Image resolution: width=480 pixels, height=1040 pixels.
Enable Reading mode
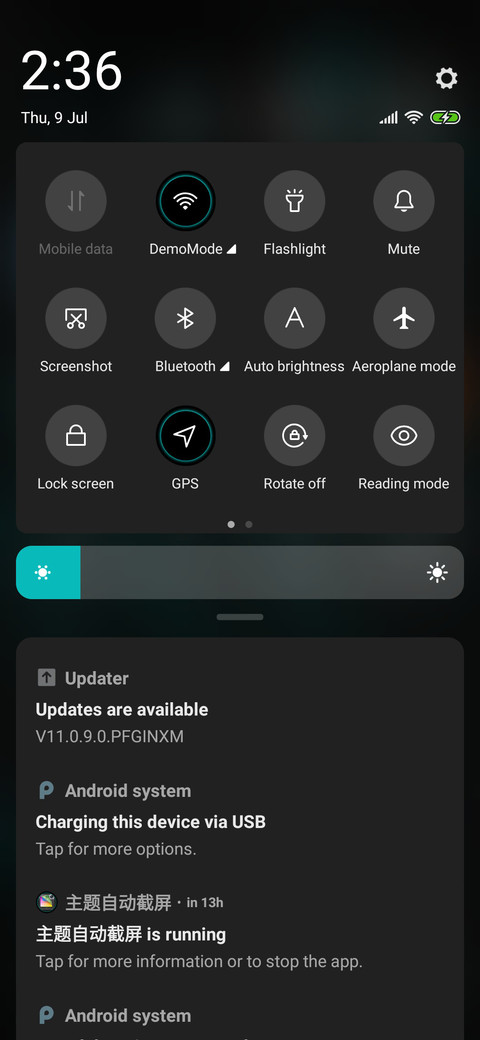click(404, 436)
